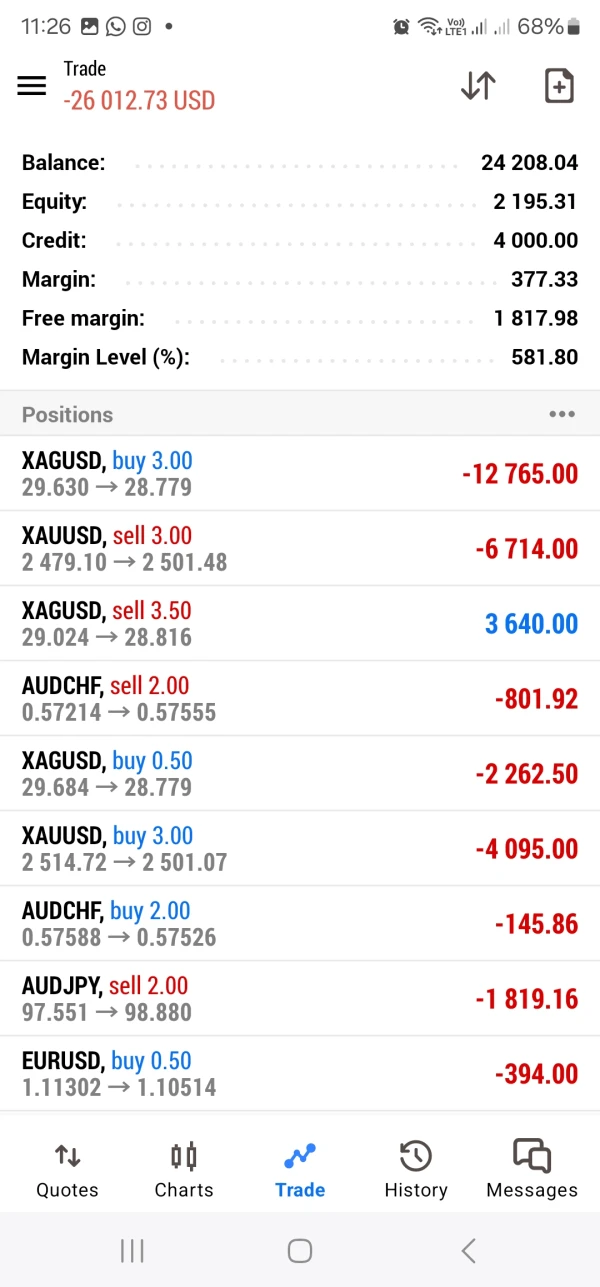600x1287 pixels.
Task: Switch to the Quotes tab
Action: tap(67, 1169)
